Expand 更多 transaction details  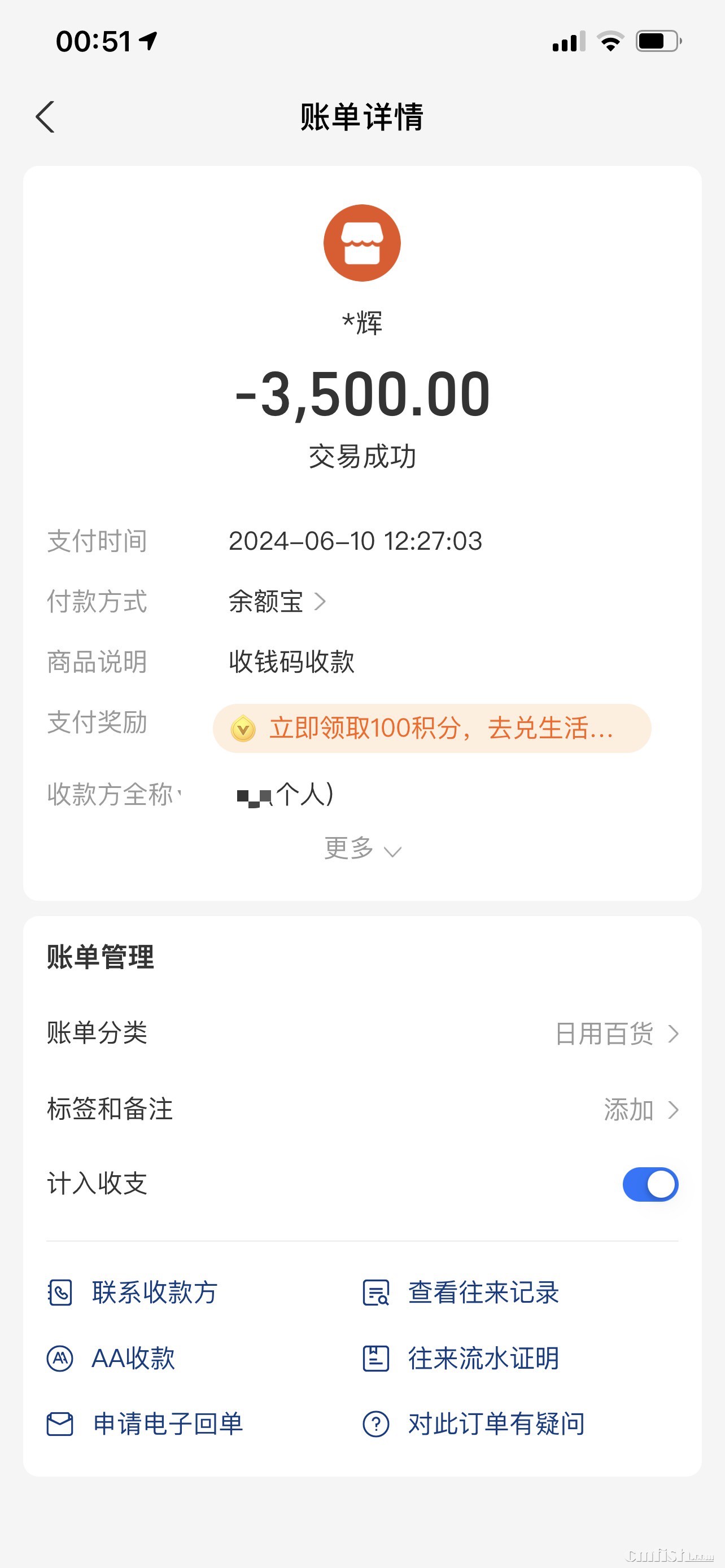point(362,848)
